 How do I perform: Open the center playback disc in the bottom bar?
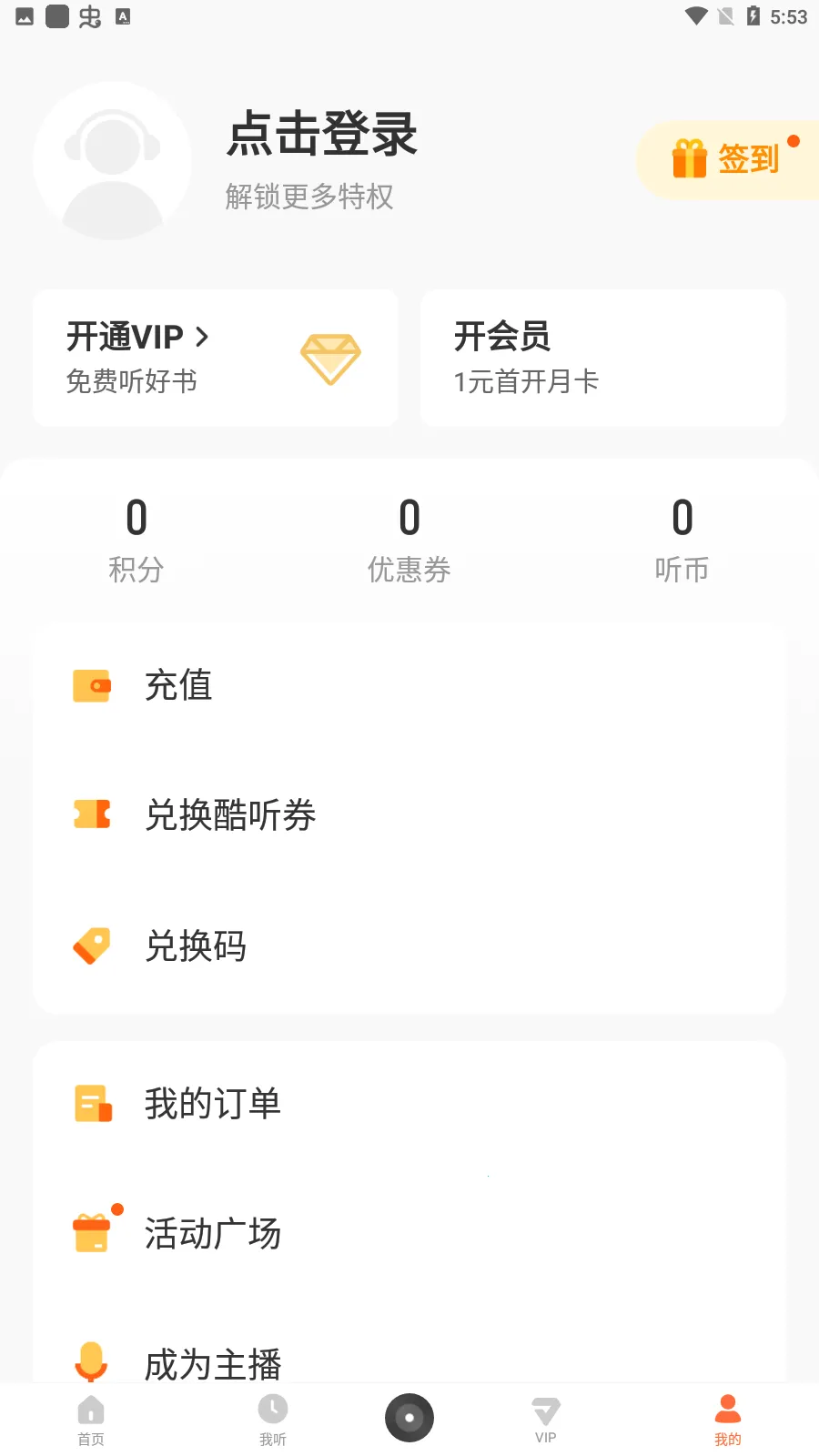tap(409, 1416)
